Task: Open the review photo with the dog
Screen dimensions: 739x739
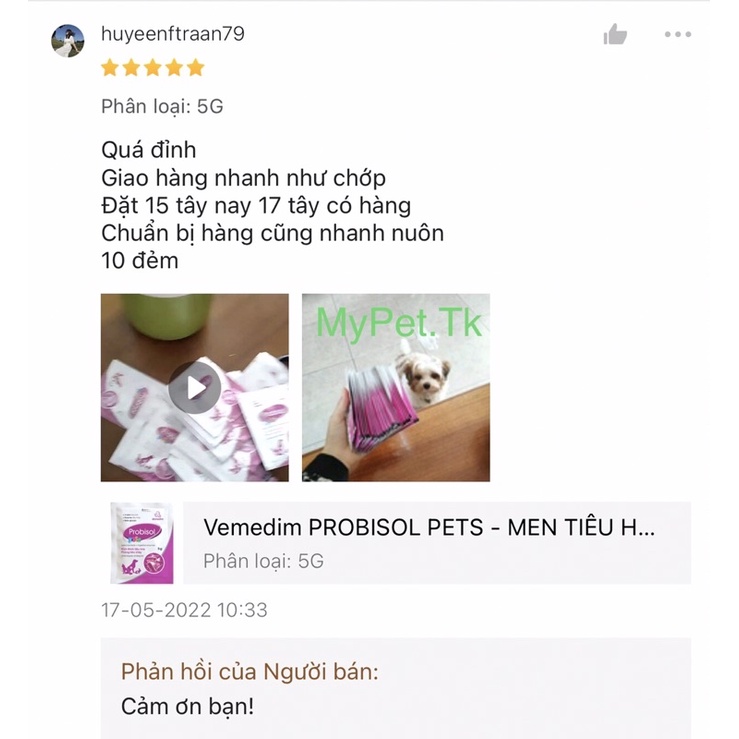Action: (x=396, y=387)
